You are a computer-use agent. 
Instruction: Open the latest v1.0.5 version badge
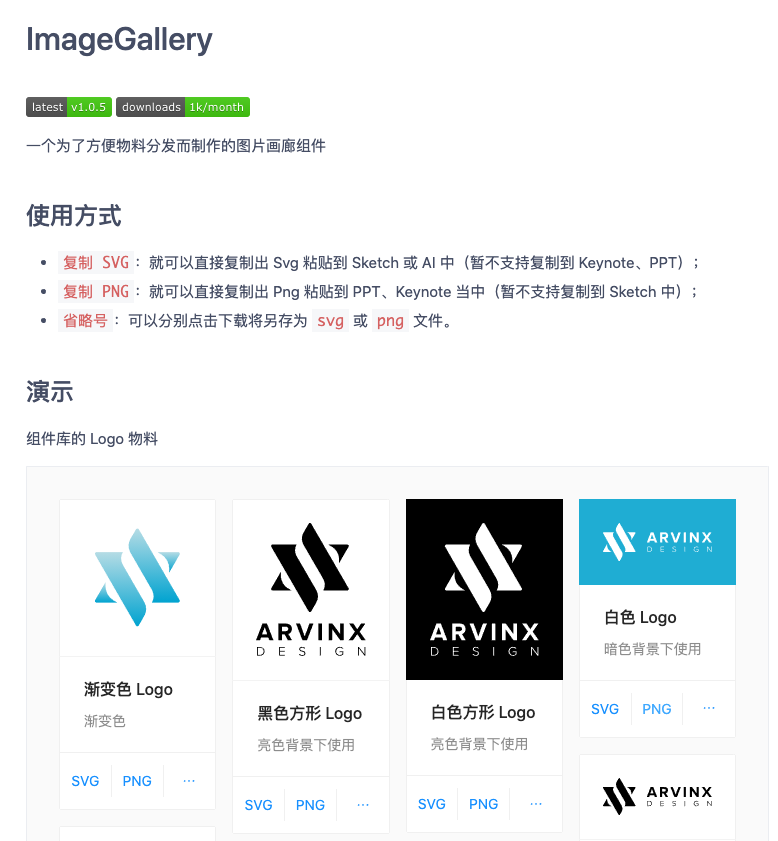click(69, 107)
